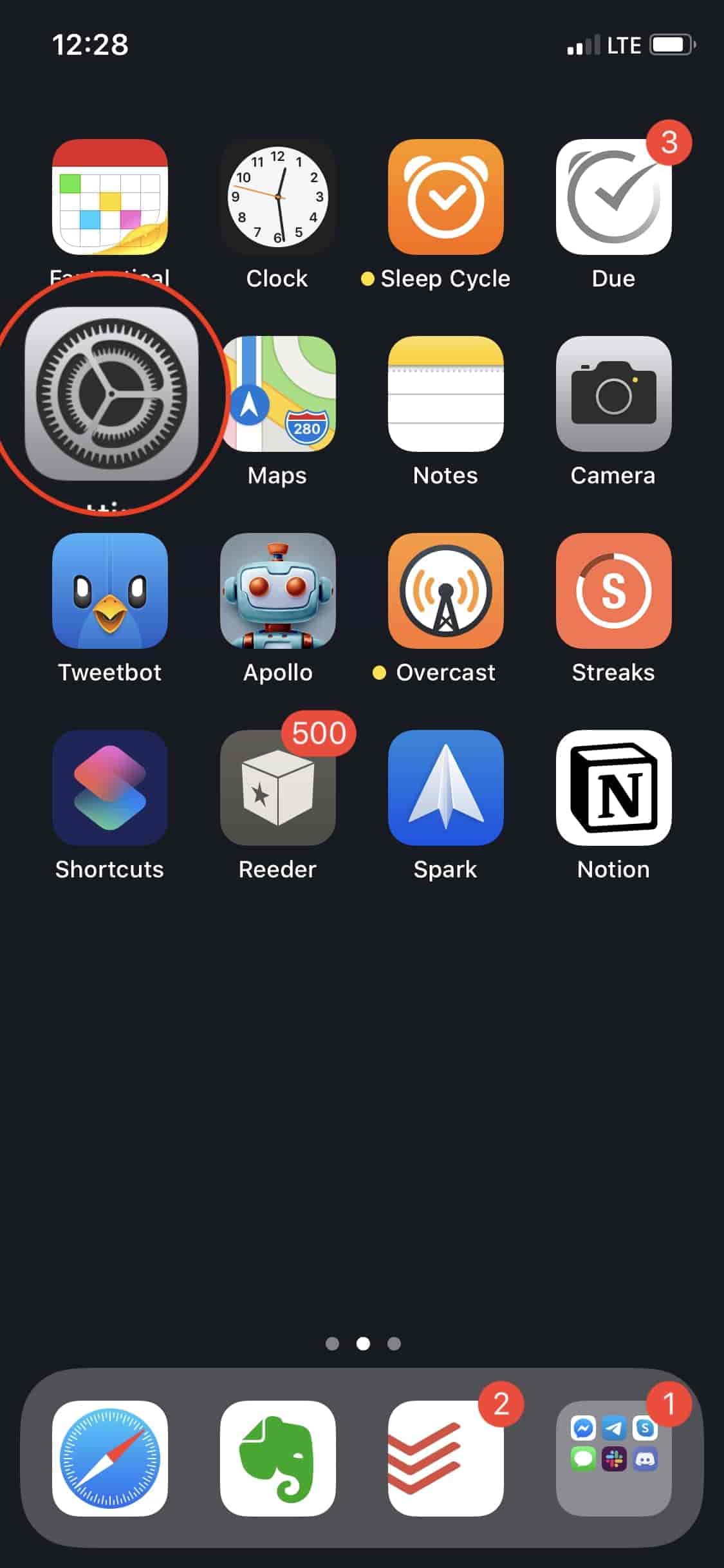The height and width of the screenshot is (1568, 724).
Task: Open the Settings gear app
Action: pyautogui.click(x=111, y=393)
